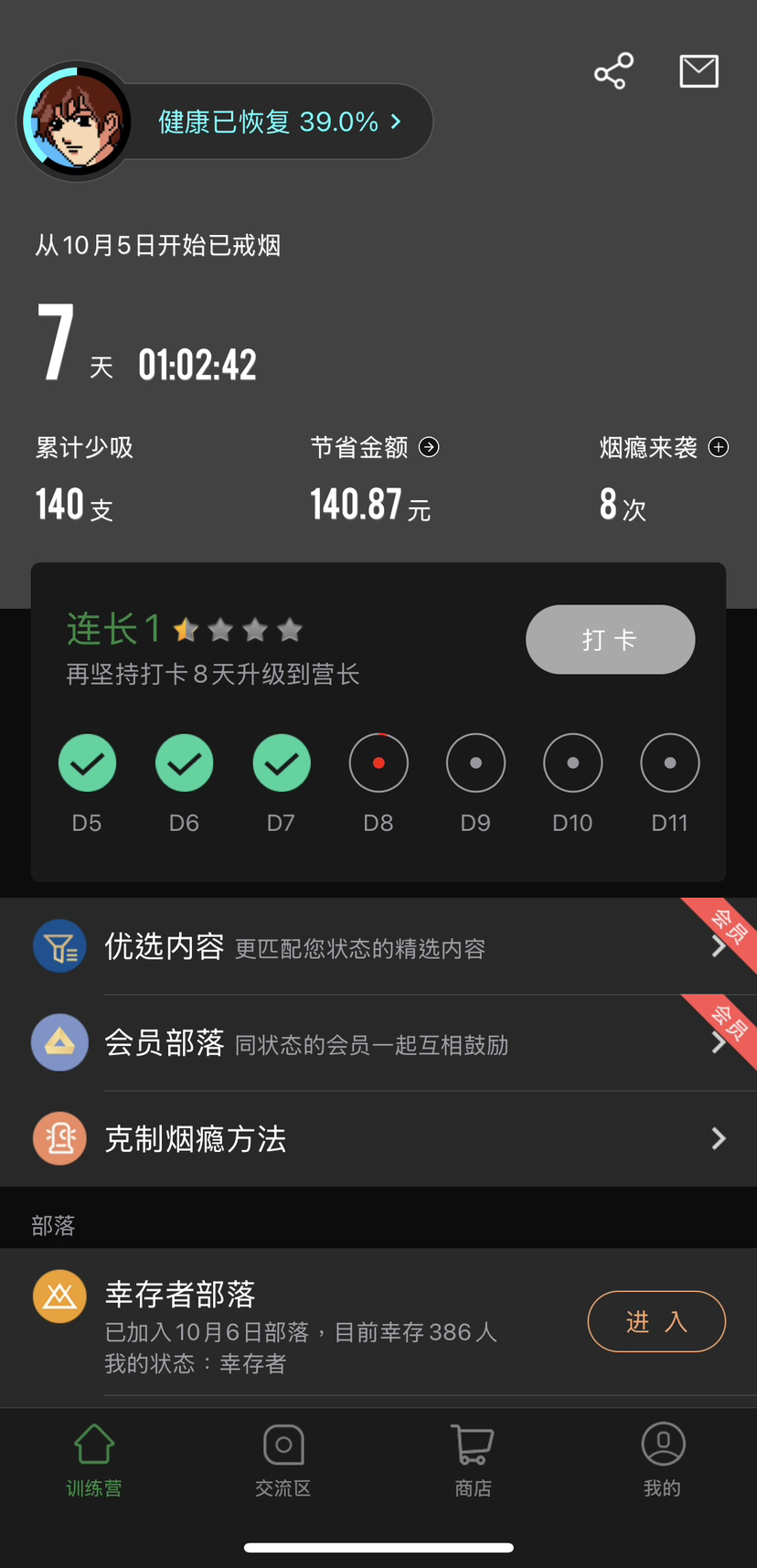Tap the profile avatar picture

tap(77, 122)
